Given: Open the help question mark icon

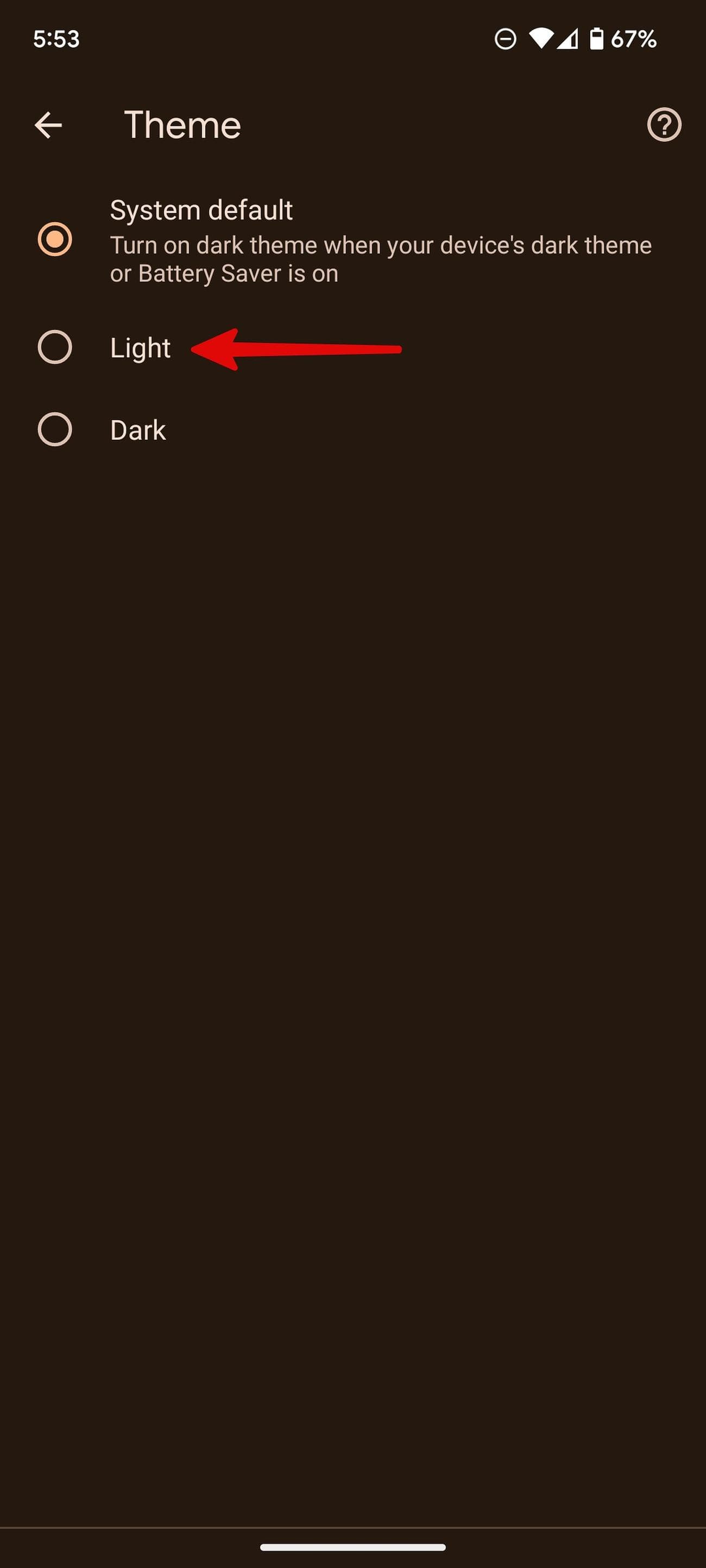Looking at the screenshot, I should pos(664,125).
